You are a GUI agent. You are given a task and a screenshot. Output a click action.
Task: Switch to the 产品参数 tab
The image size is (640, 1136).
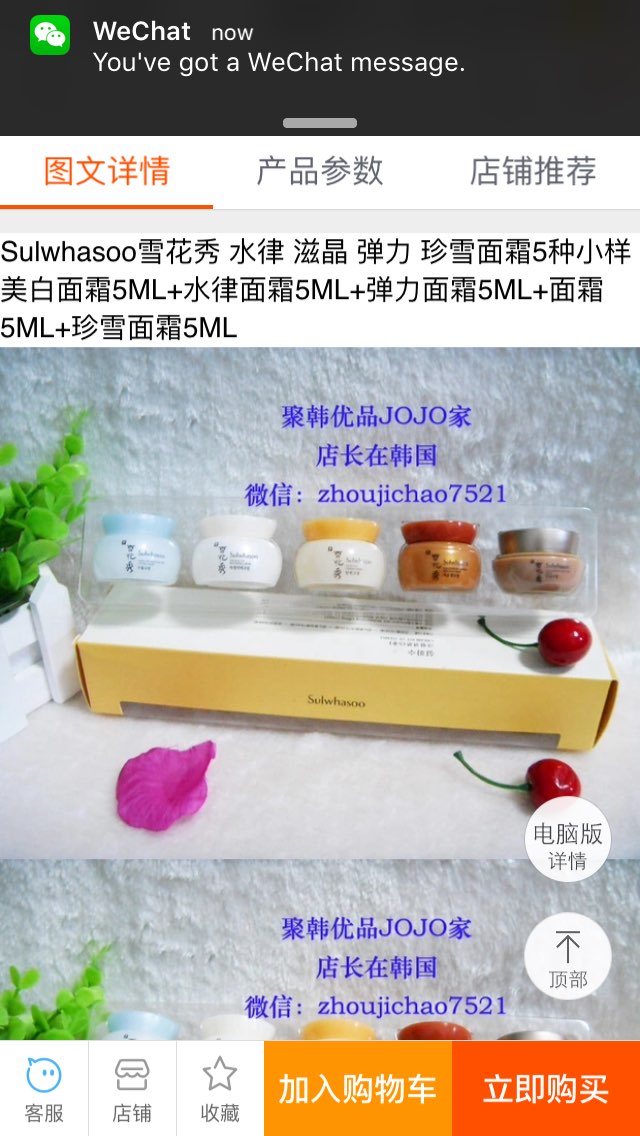coord(320,172)
